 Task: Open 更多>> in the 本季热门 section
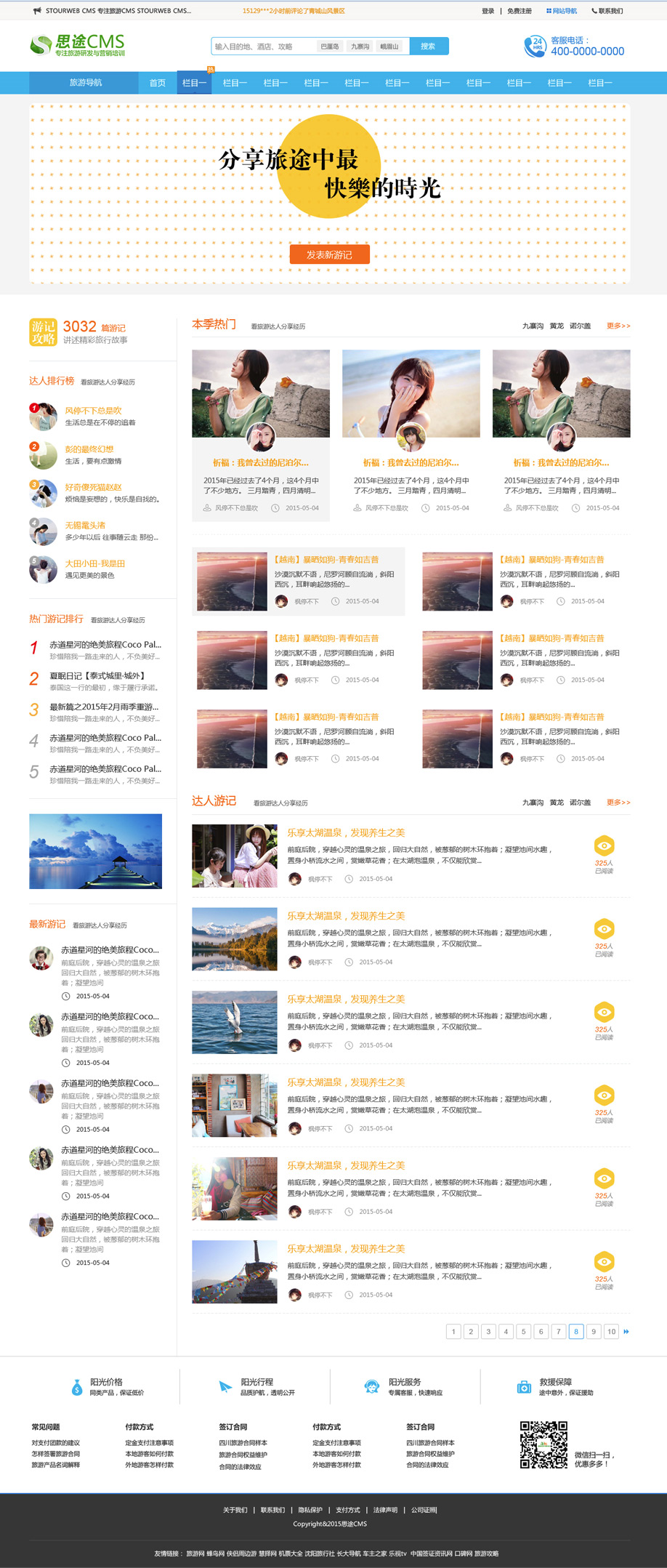tap(618, 326)
